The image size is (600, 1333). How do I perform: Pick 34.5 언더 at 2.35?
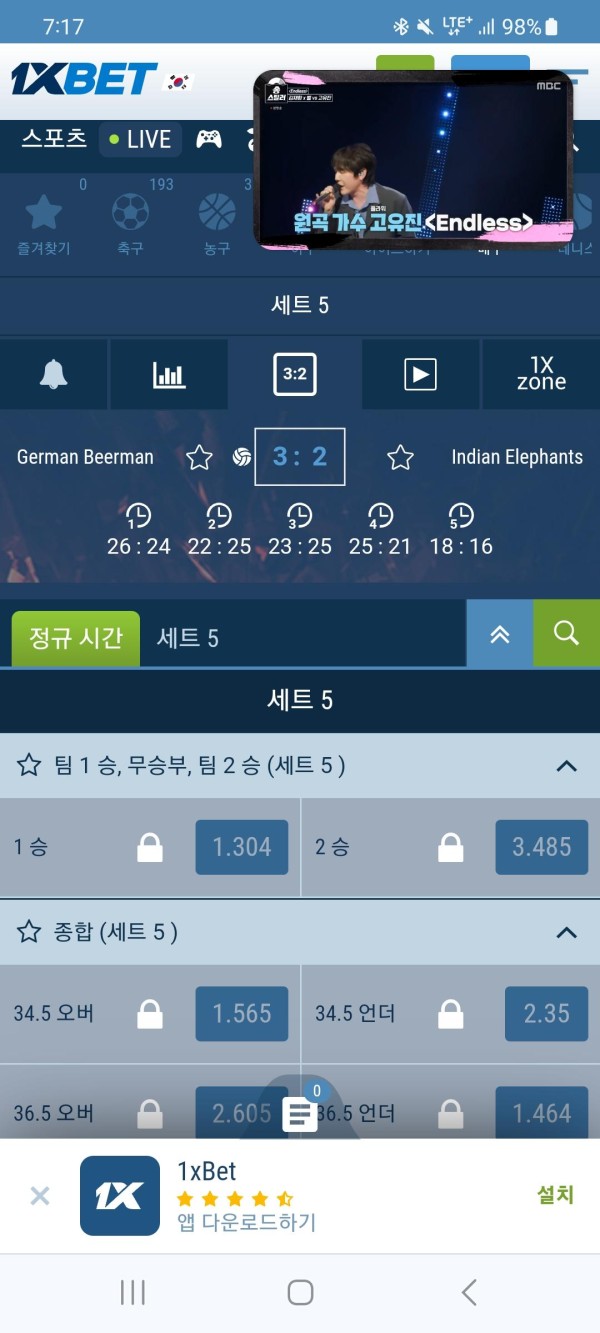(x=546, y=1013)
